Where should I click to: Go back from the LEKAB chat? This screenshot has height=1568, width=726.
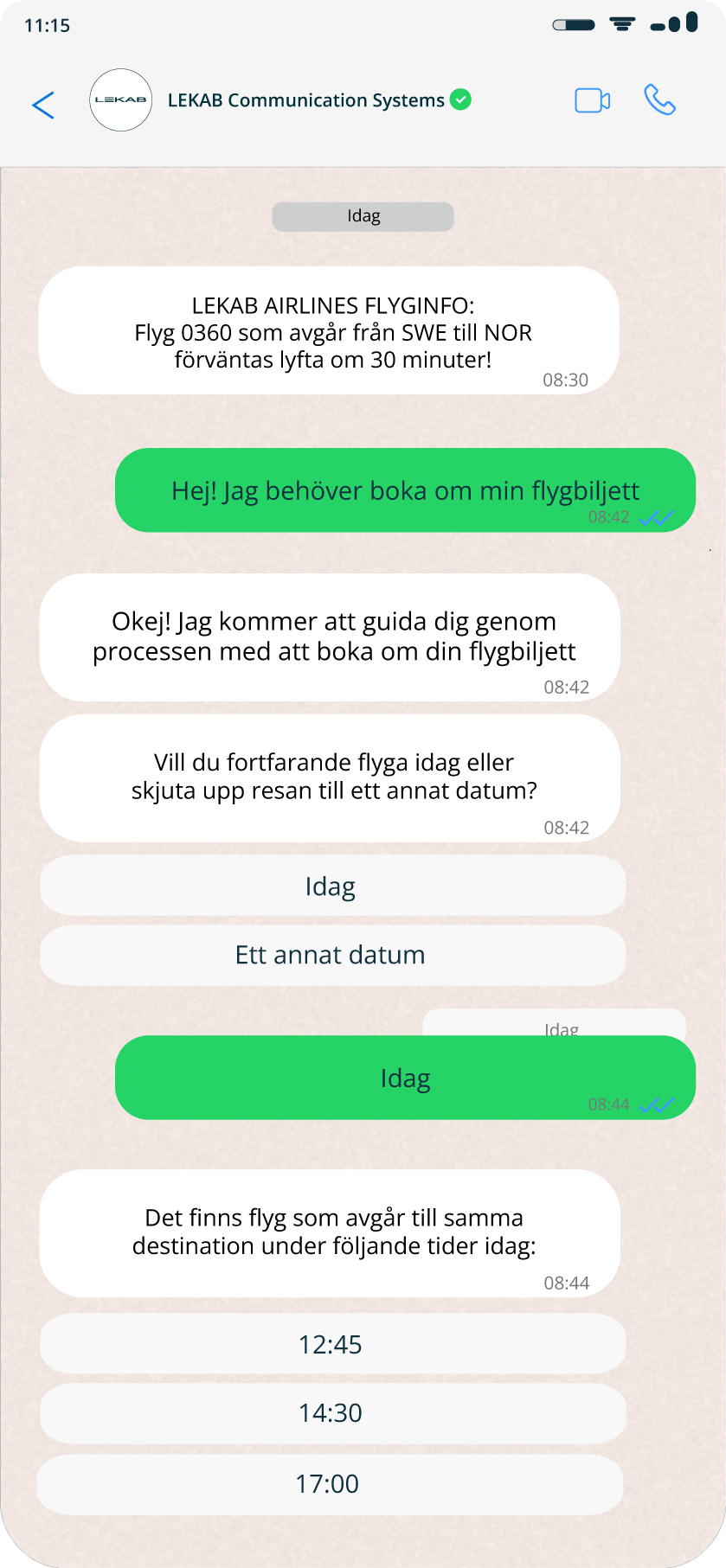point(43,105)
